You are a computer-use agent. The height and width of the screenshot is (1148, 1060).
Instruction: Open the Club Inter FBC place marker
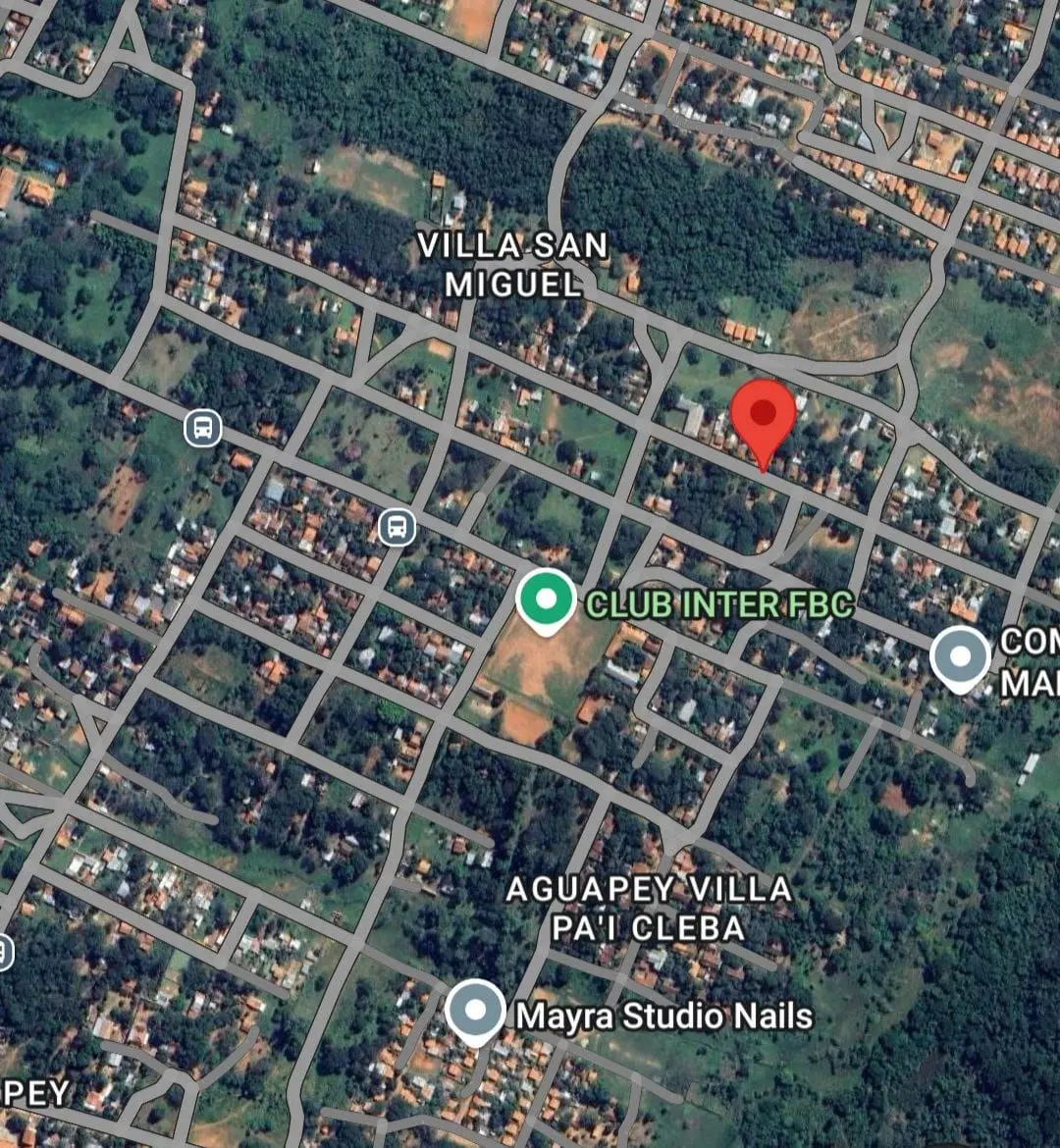(x=546, y=600)
